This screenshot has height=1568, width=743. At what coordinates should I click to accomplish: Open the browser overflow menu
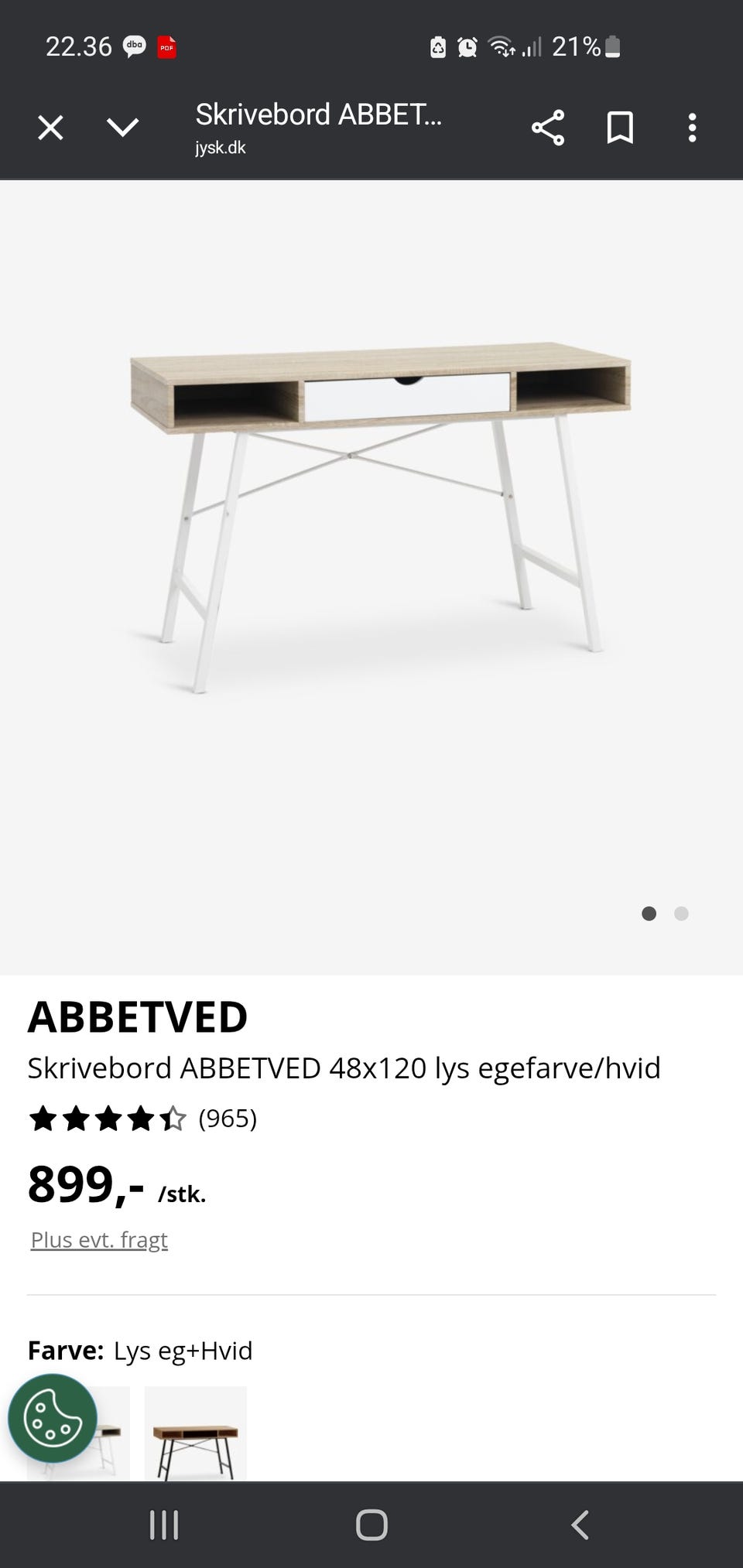click(x=692, y=128)
